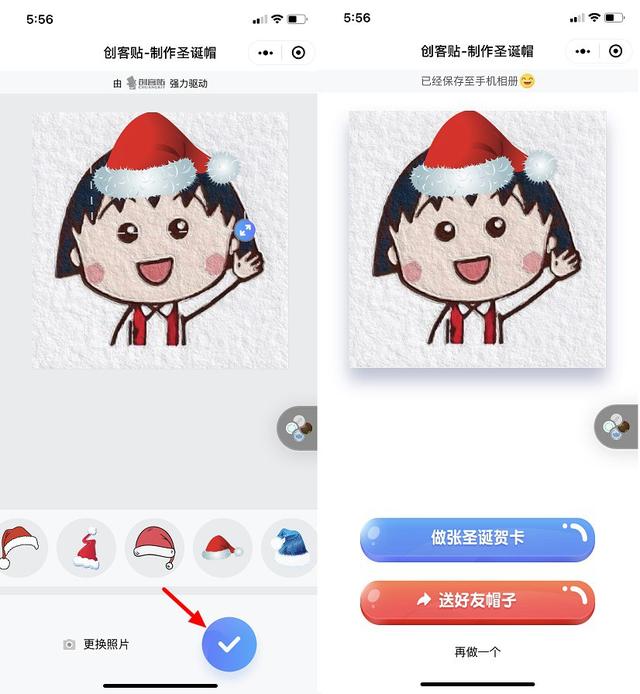Tap 再做一个 to make another
The width and height of the screenshot is (640, 694).
click(477, 652)
